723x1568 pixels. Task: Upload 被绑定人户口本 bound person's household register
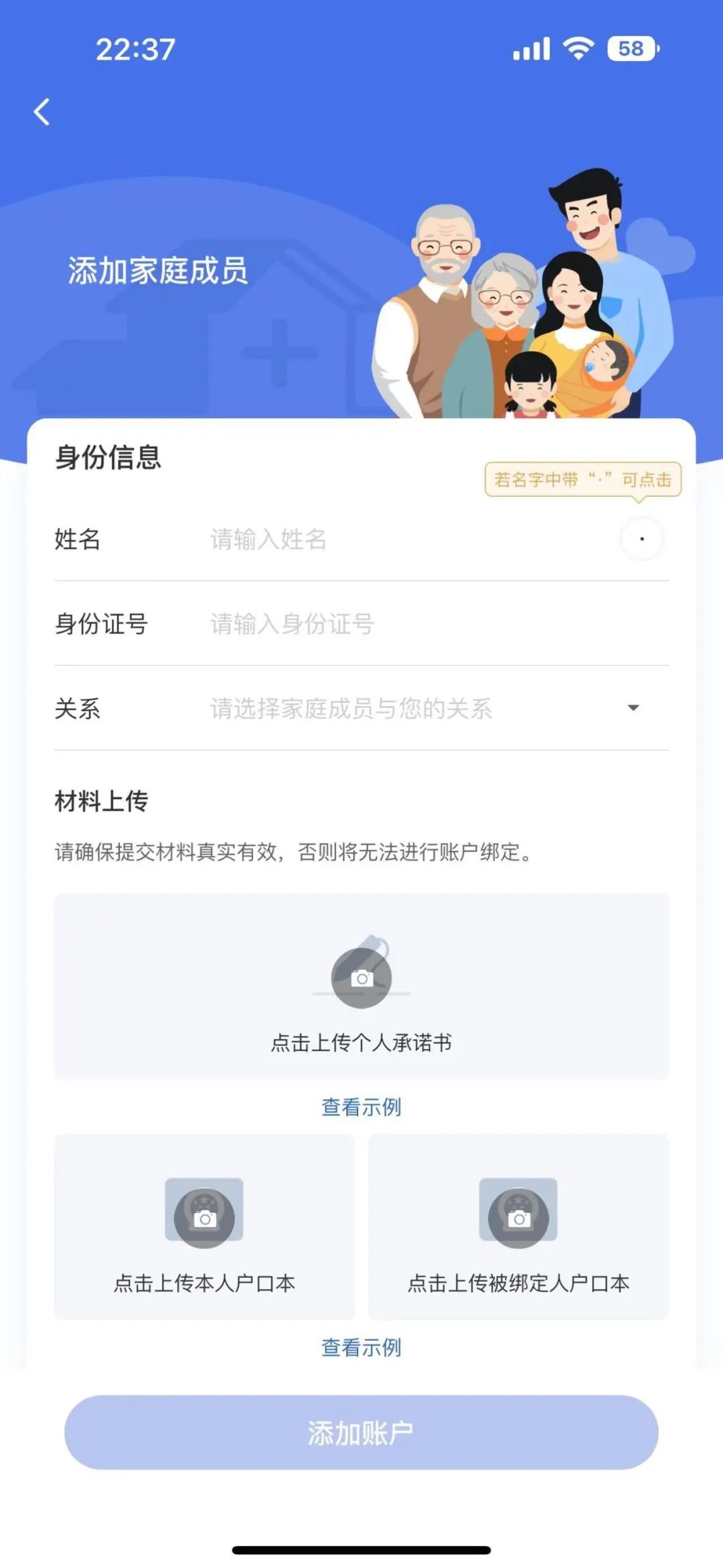pyautogui.click(x=518, y=1226)
